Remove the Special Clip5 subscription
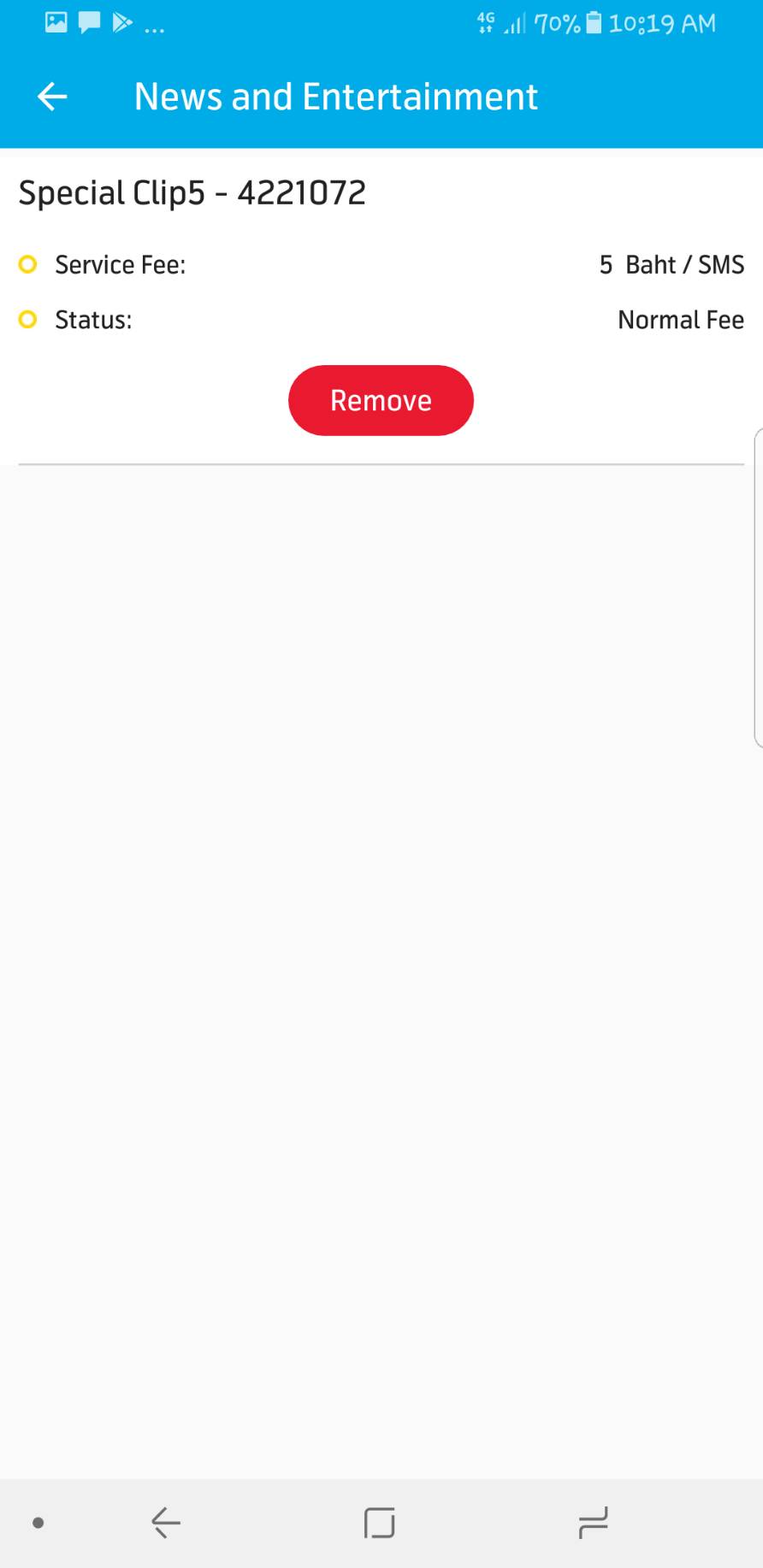The image size is (763, 1568). (x=381, y=400)
